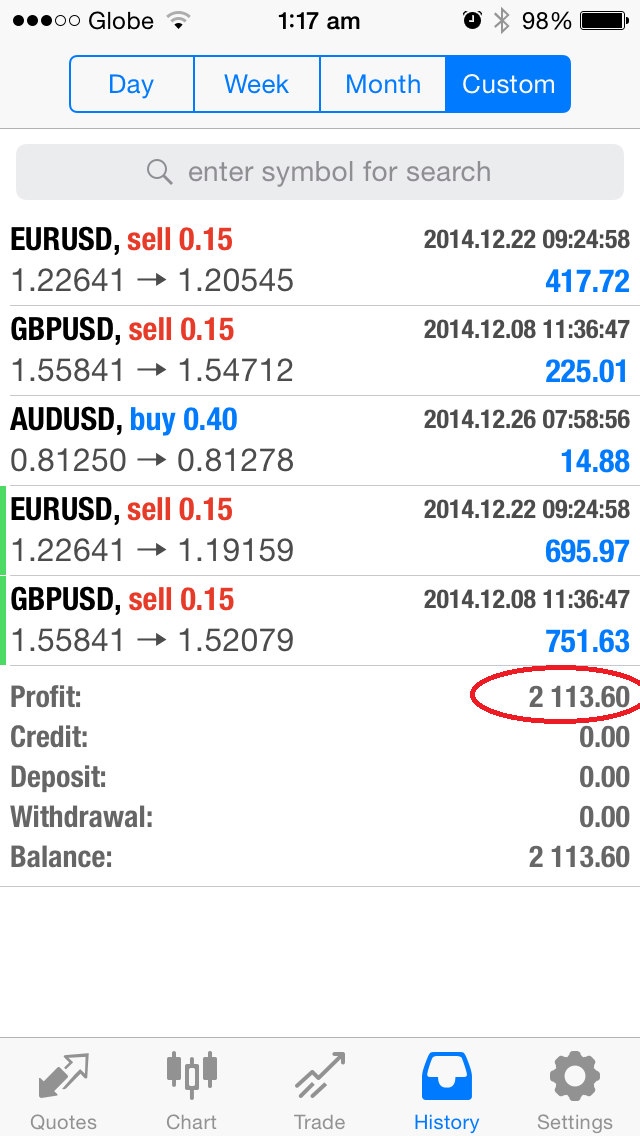
Task: Show the Month history period
Action: [383, 84]
